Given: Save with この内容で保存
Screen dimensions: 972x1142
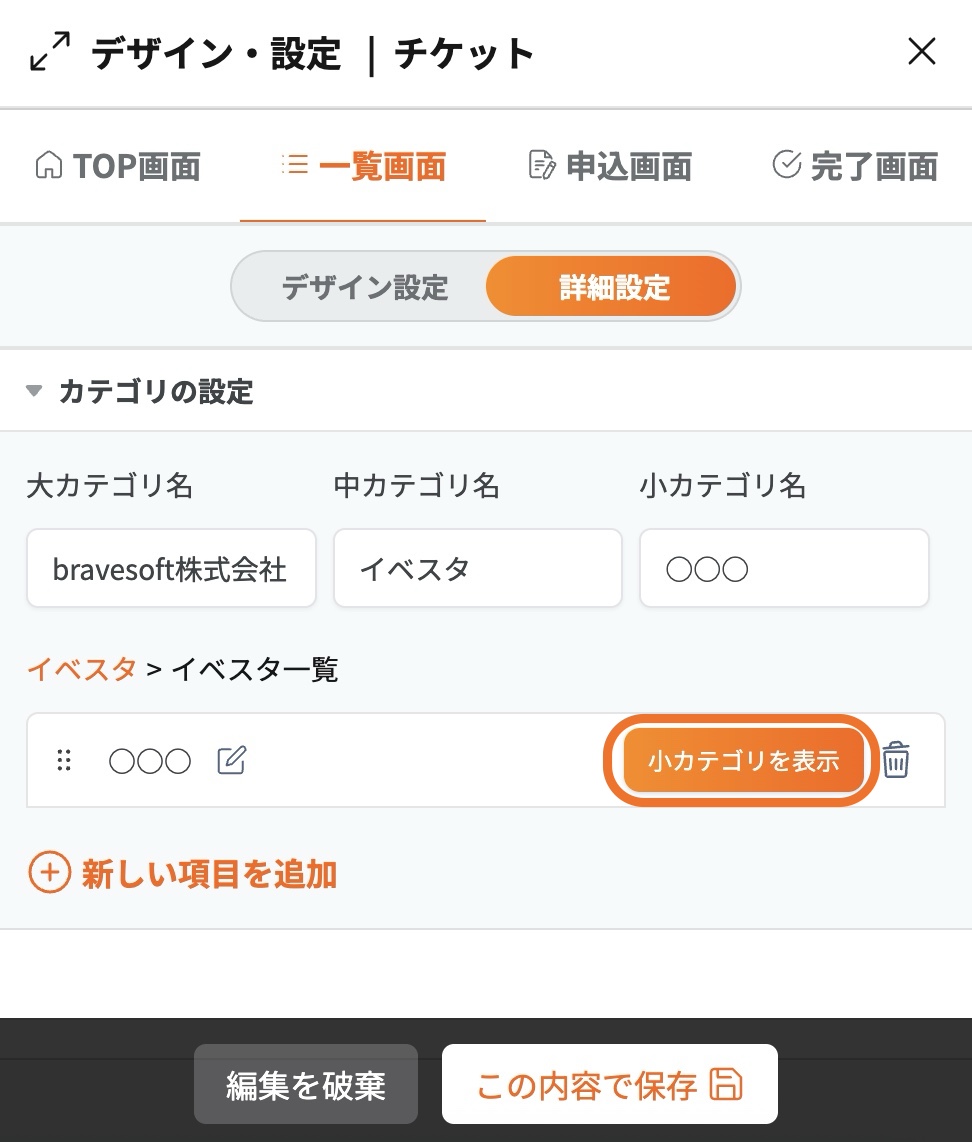Looking at the screenshot, I should tap(609, 1085).
